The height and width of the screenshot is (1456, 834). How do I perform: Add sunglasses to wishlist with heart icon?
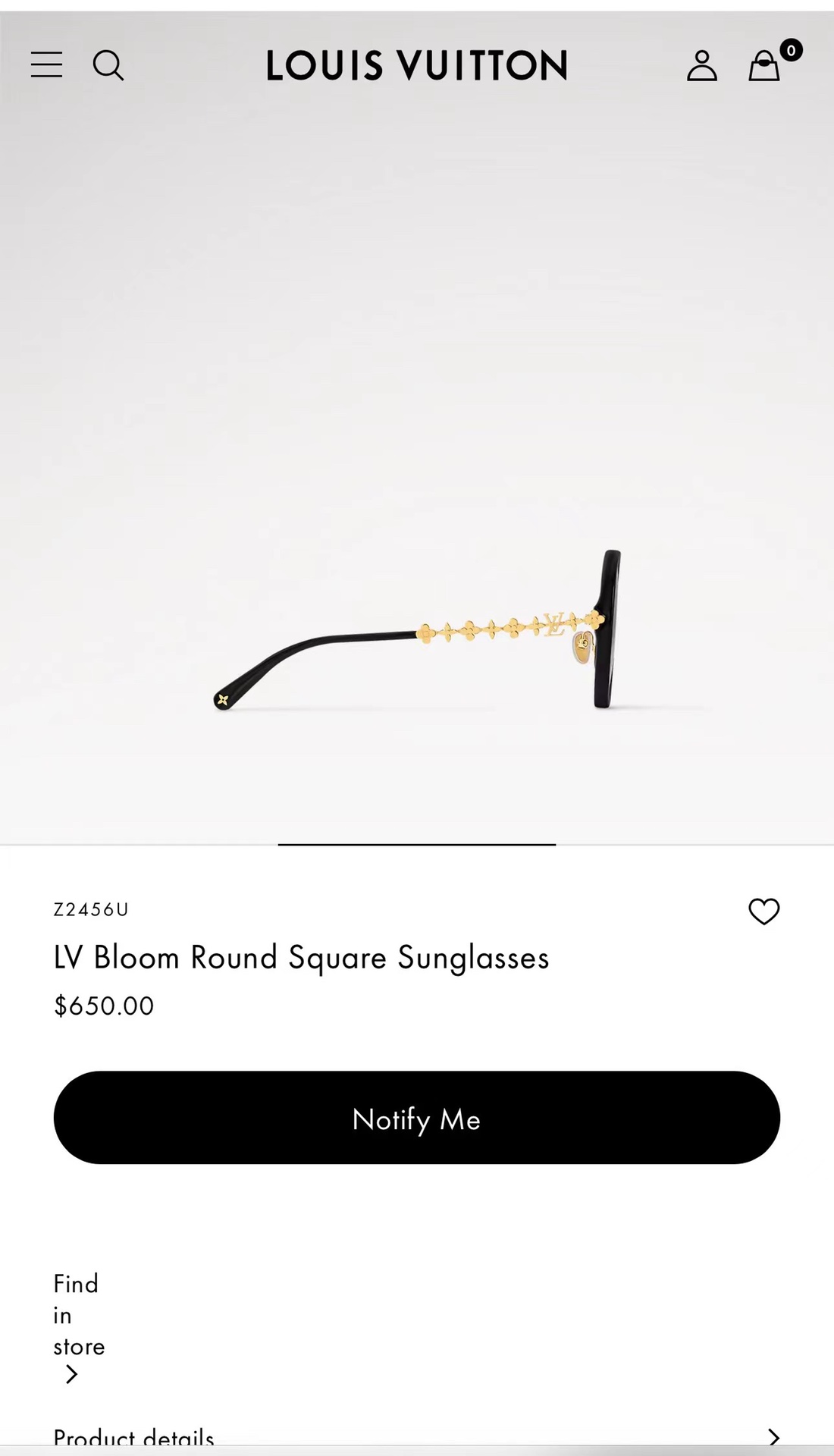(763, 911)
